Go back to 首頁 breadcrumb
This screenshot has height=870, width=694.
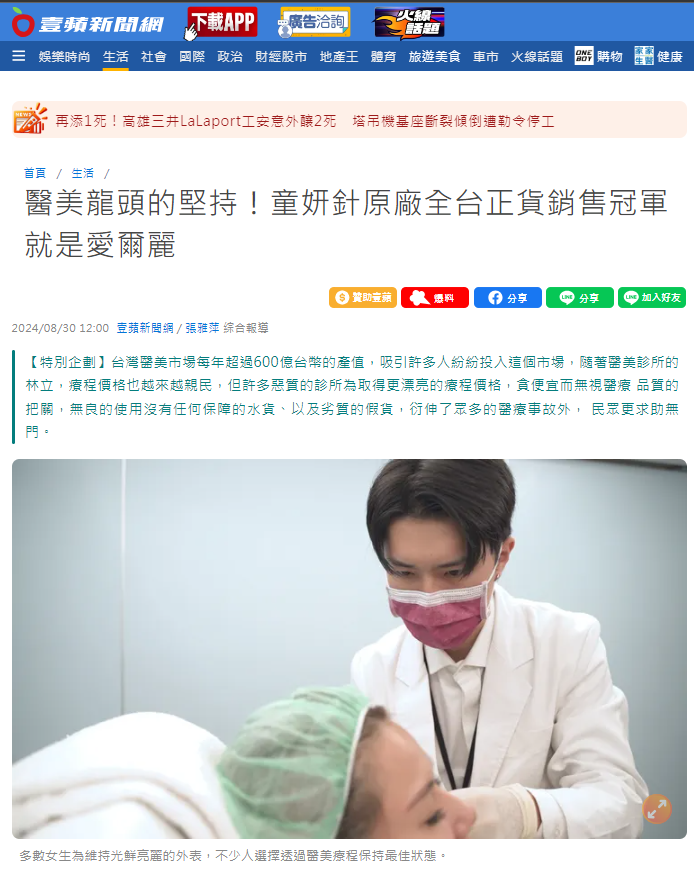tap(35, 172)
